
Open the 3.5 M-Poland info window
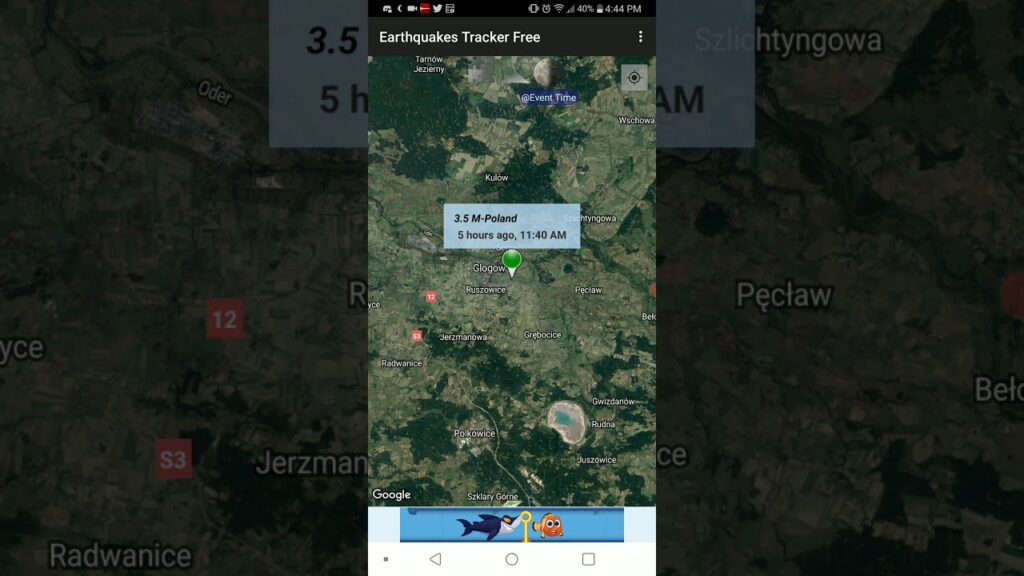click(x=511, y=226)
